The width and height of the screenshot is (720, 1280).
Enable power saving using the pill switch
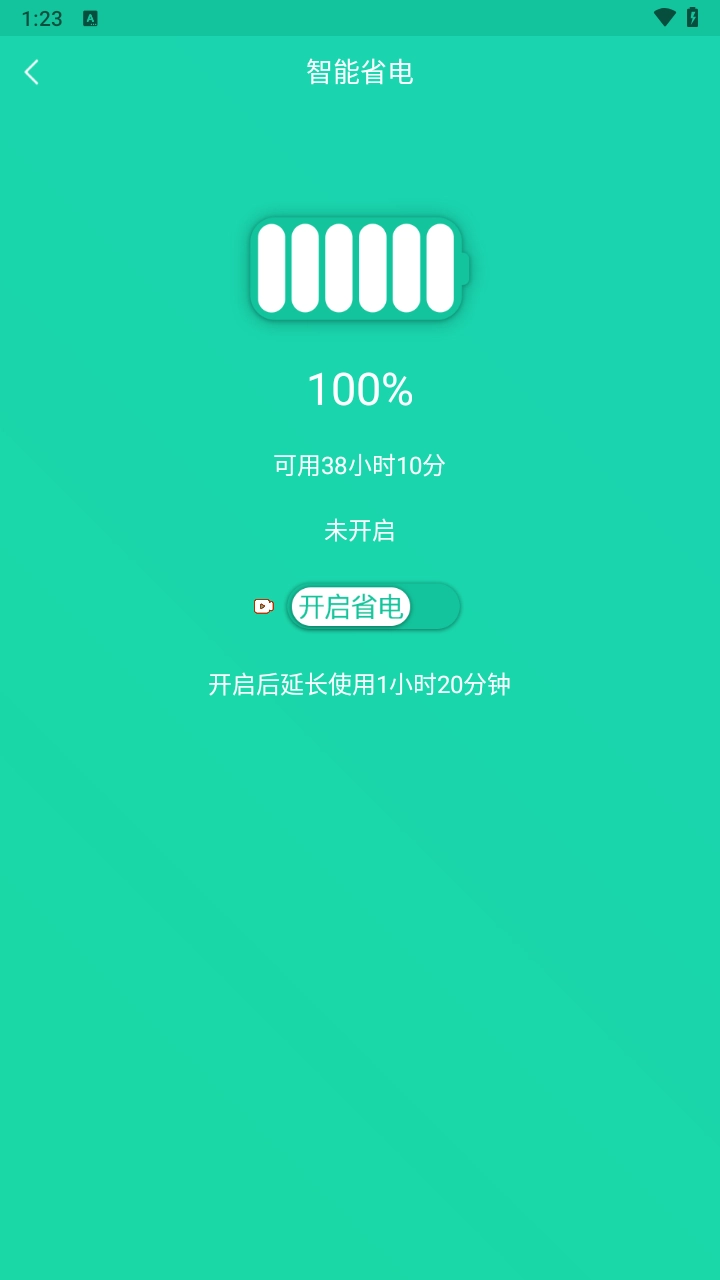pos(374,606)
